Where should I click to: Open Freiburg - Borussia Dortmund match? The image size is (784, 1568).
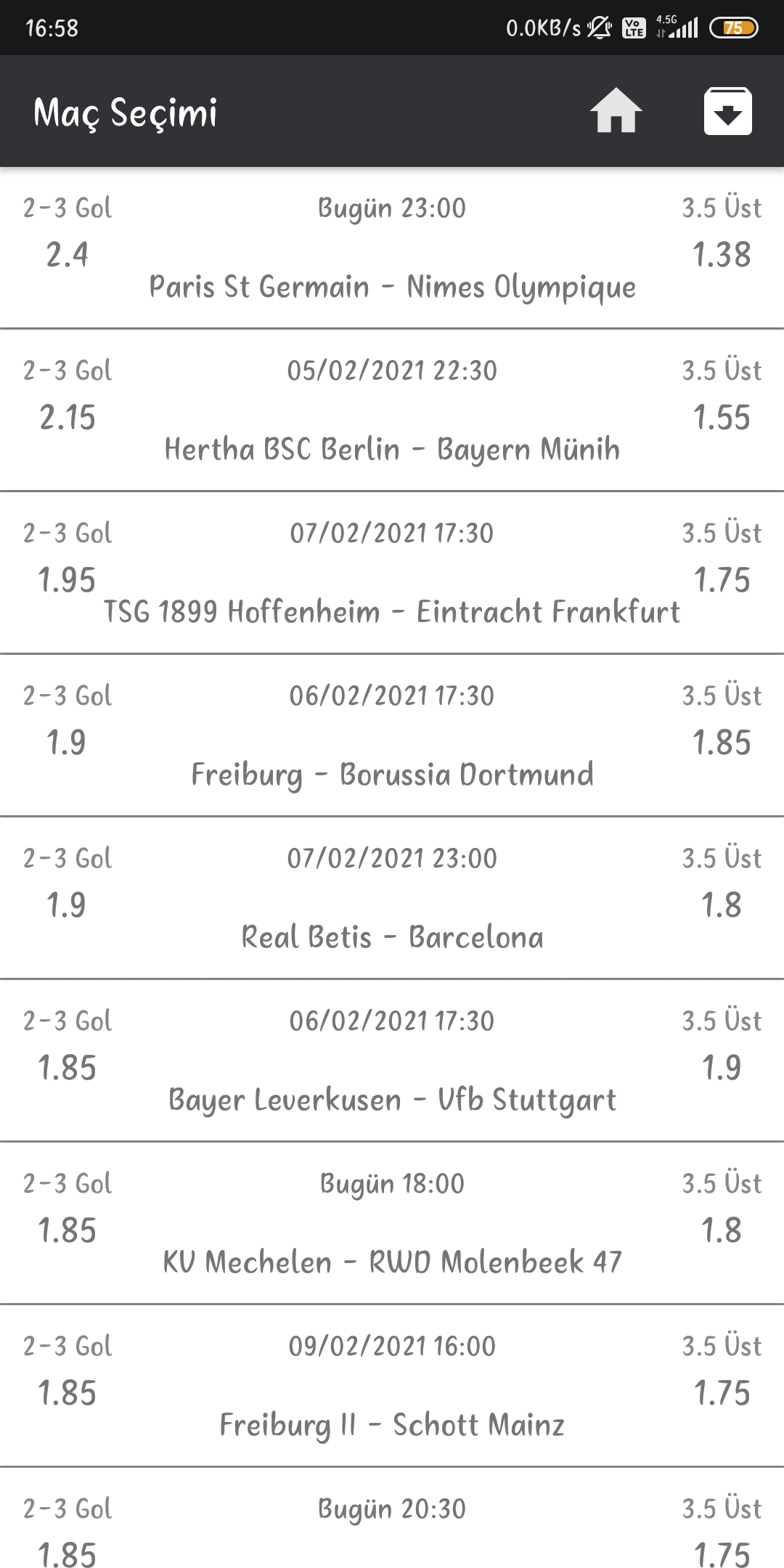point(392,735)
